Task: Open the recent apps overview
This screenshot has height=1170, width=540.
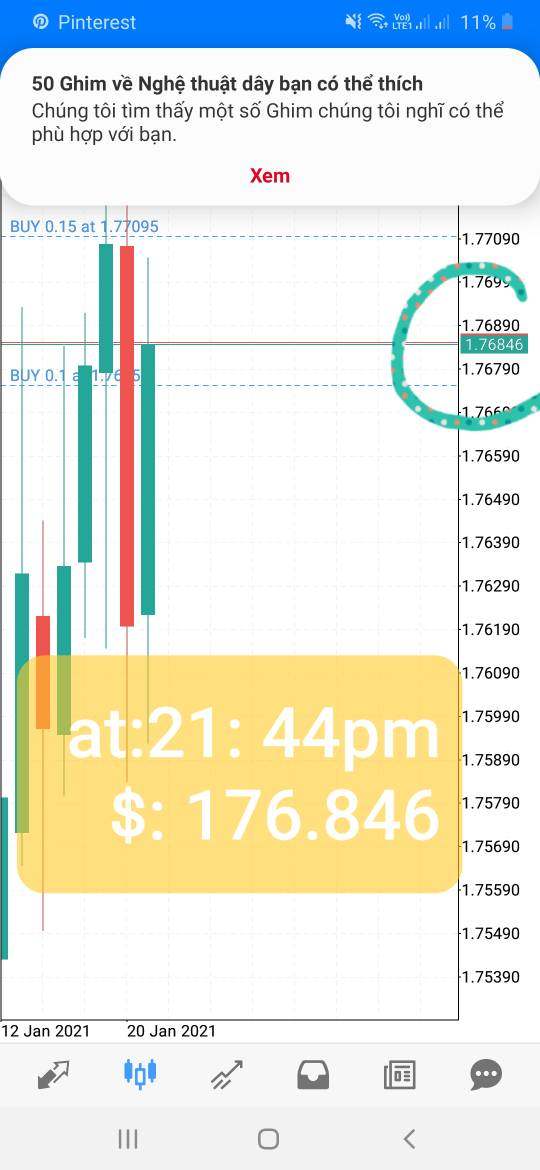Action: pos(128,1139)
